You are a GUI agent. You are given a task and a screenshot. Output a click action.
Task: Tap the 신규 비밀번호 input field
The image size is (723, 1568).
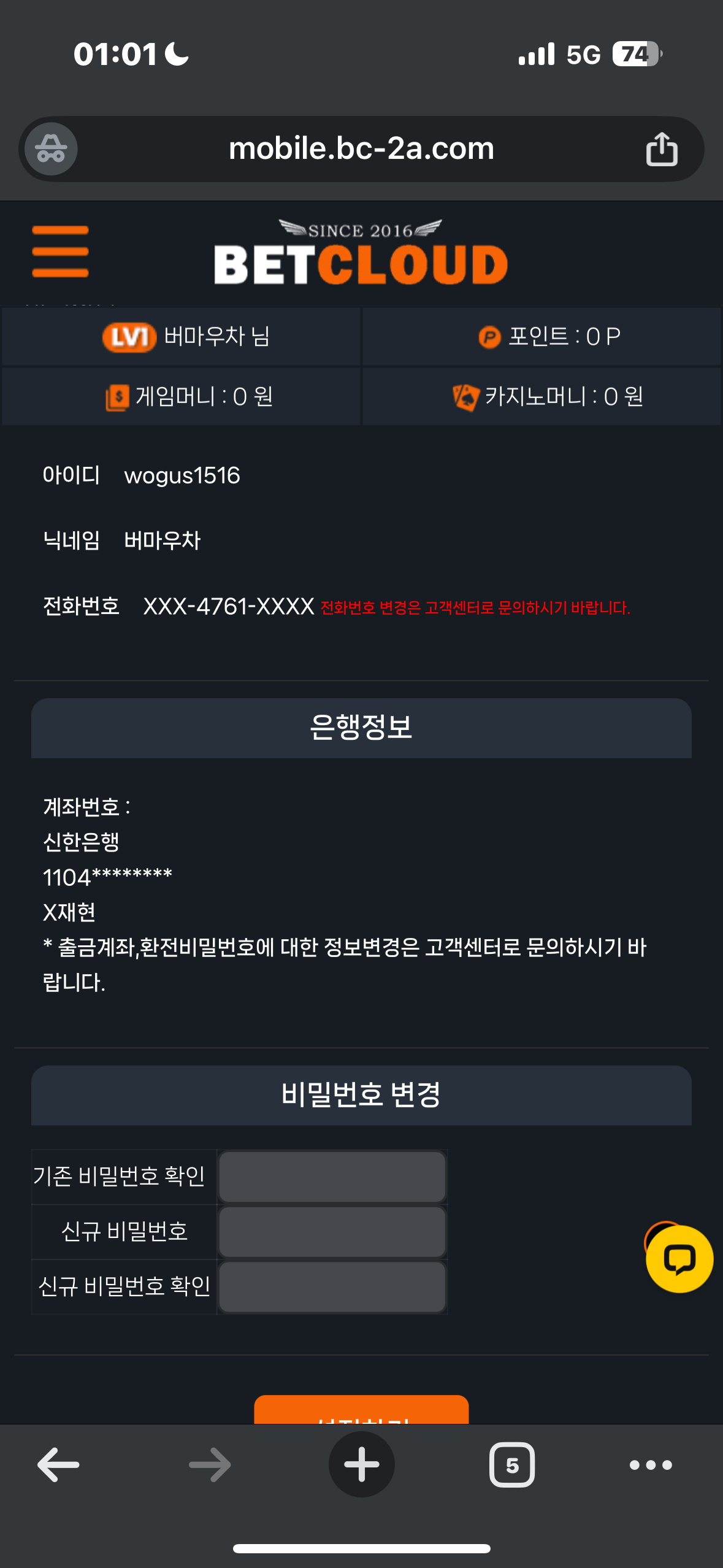[332, 1232]
